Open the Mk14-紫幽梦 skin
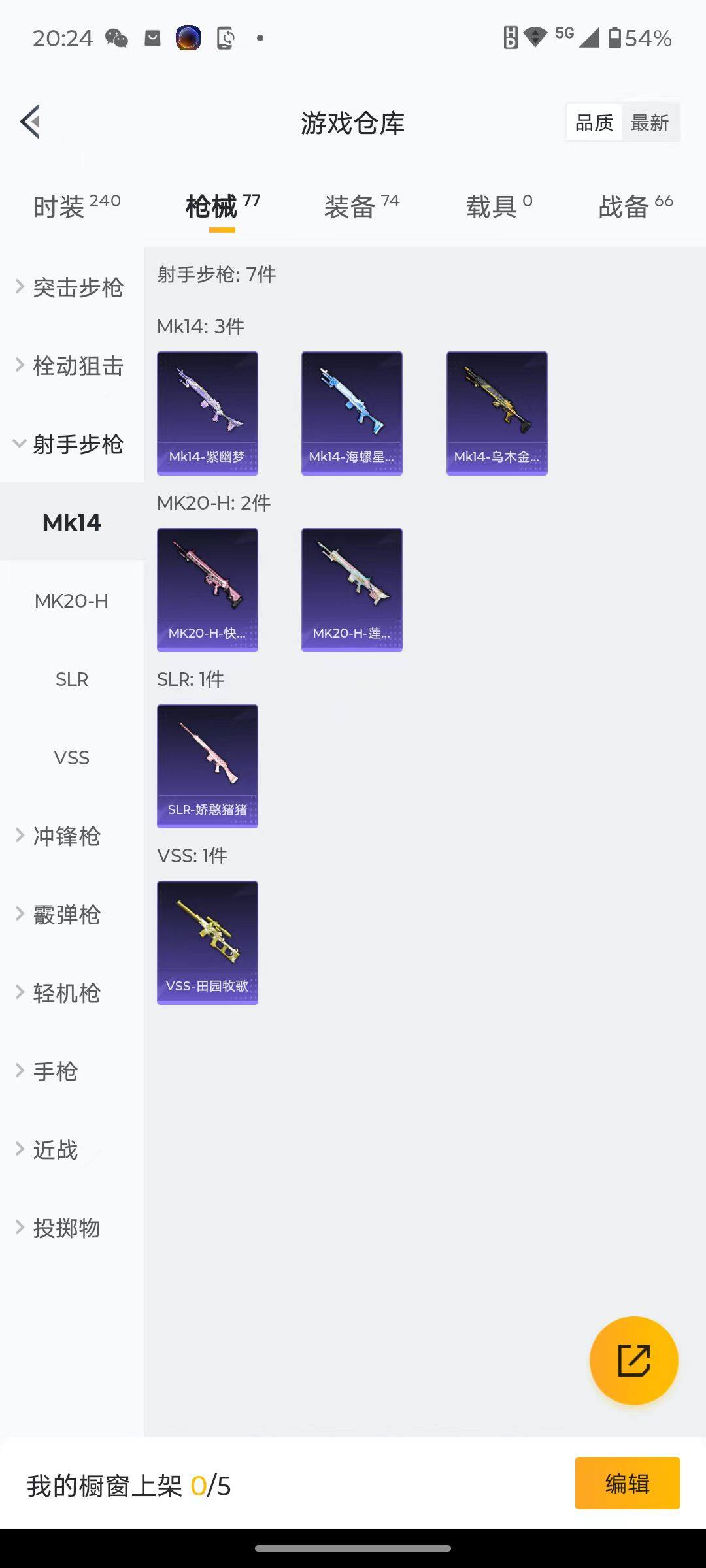The height and width of the screenshot is (1568, 706). coord(207,413)
